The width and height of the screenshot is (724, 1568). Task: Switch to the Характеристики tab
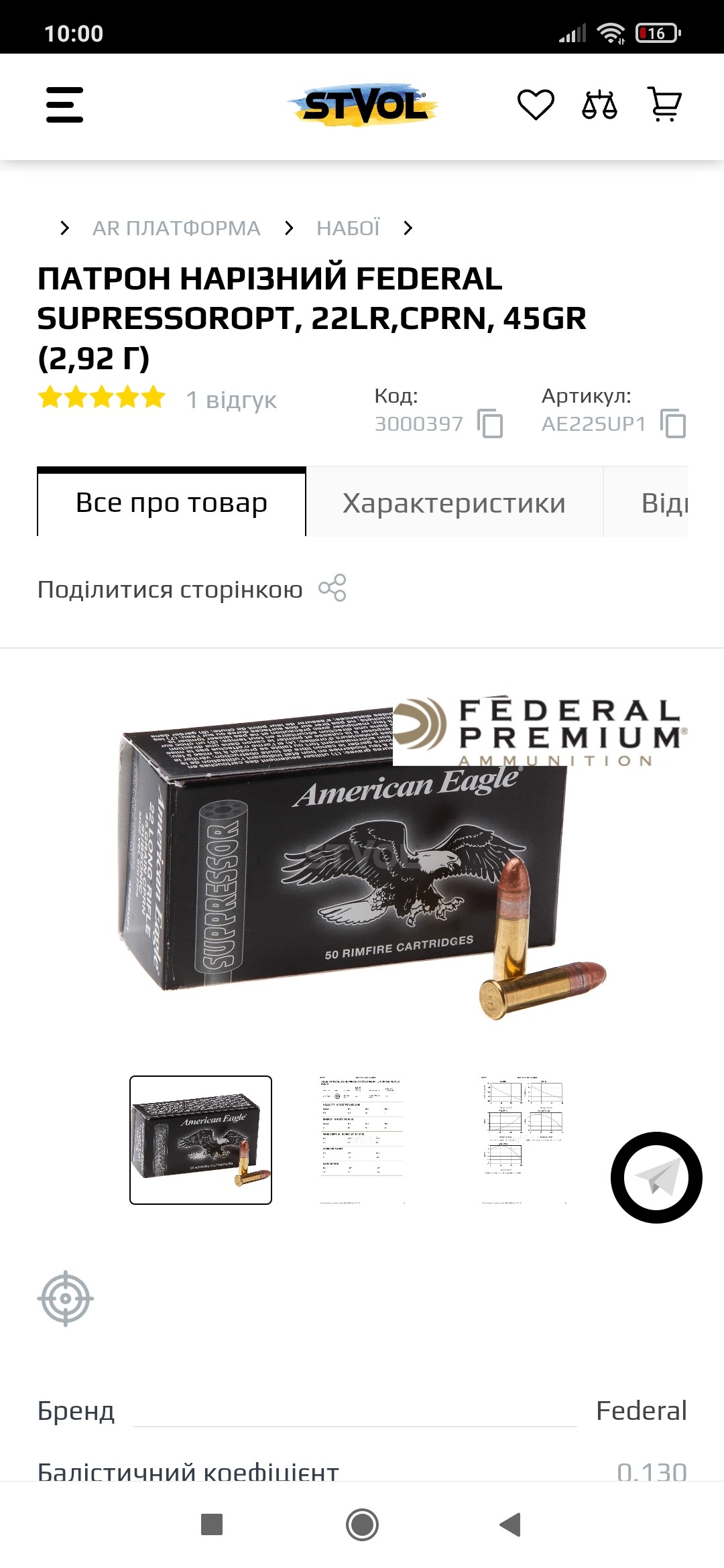[x=455, y=503]
